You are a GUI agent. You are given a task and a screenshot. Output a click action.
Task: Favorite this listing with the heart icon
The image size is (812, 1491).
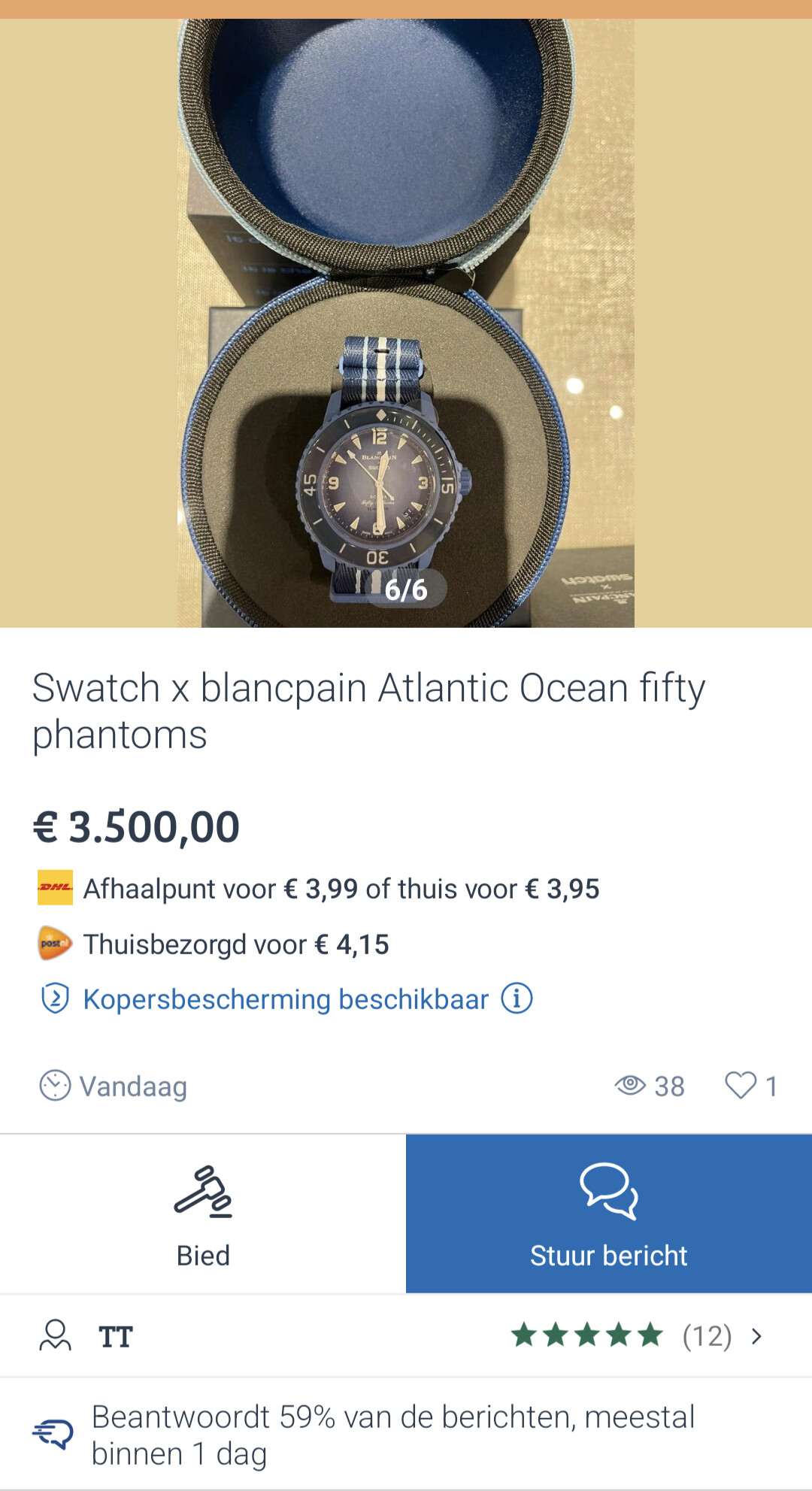coord(741,1086)
